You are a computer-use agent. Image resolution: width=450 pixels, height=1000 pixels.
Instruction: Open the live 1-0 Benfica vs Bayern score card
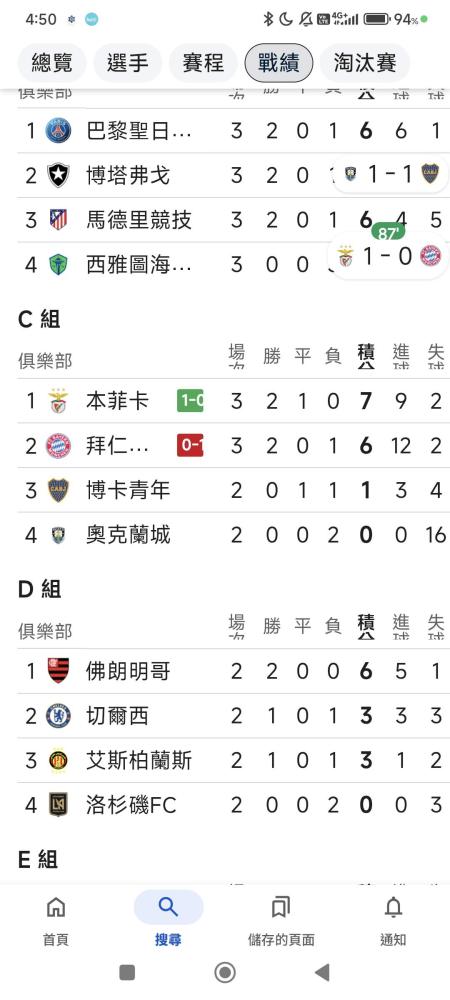pyautogui.click(x=389, y=256)
